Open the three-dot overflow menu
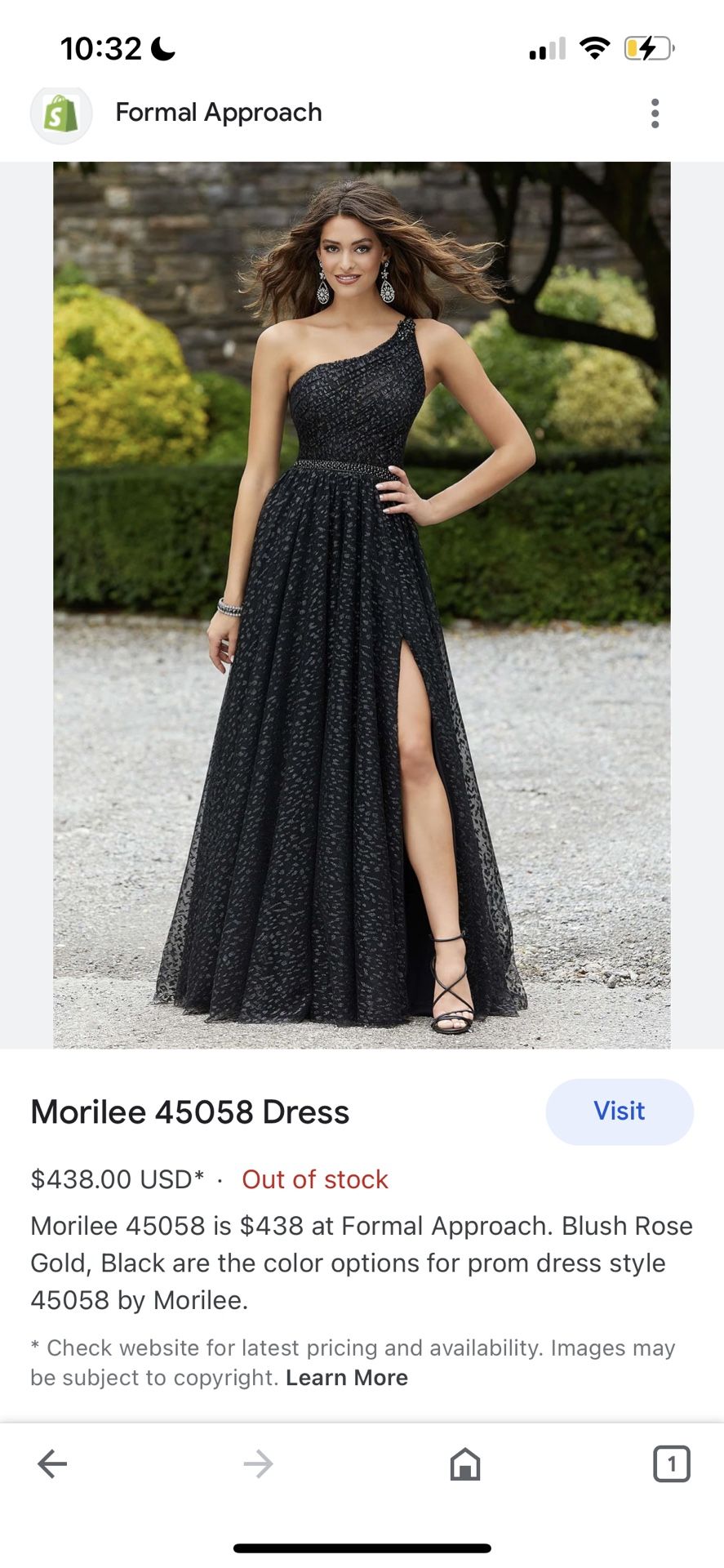Viewport: 724px width, 1568px height. point(655,114)
